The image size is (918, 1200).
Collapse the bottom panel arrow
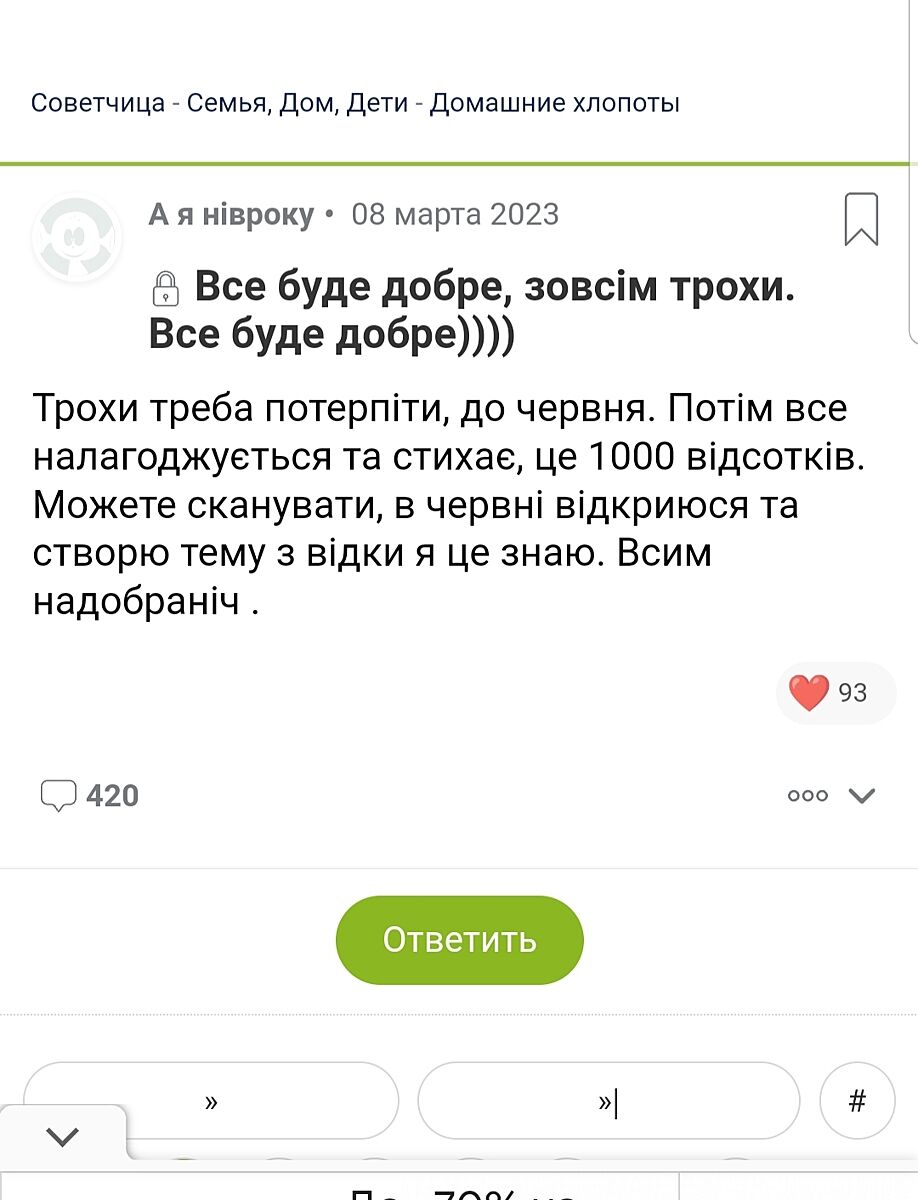coord(63,1137)
